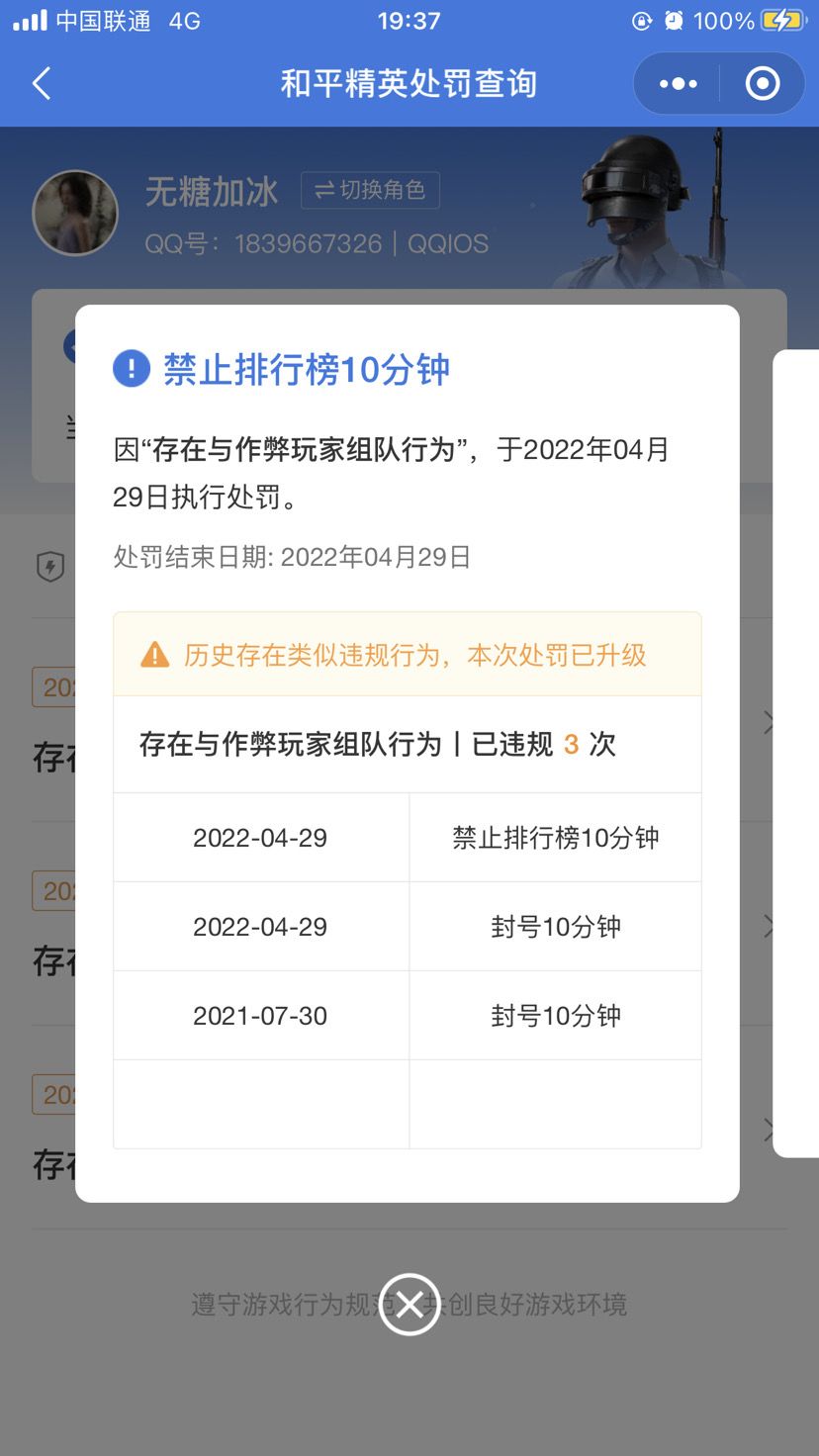
Task: Go back with the top-left arrow
Action: coord(42,84)
